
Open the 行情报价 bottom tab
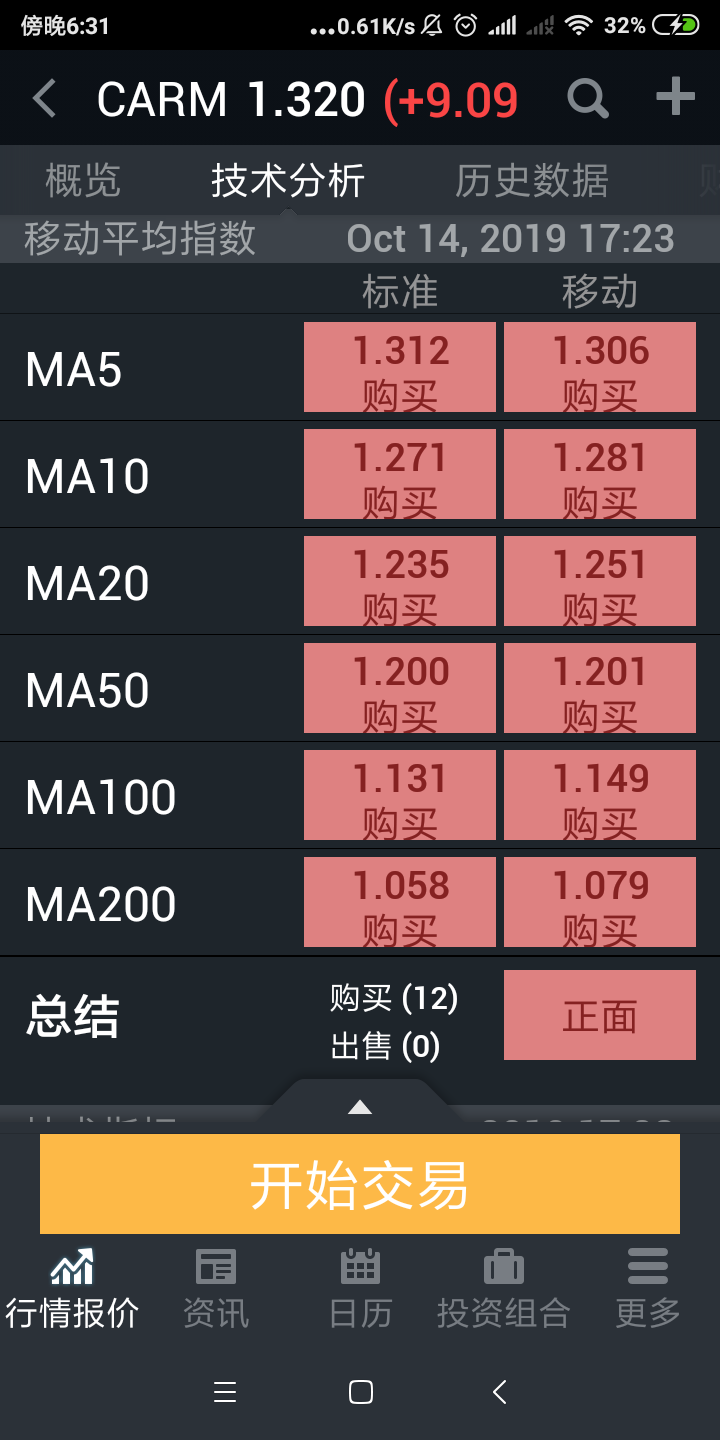(72, 1288)
